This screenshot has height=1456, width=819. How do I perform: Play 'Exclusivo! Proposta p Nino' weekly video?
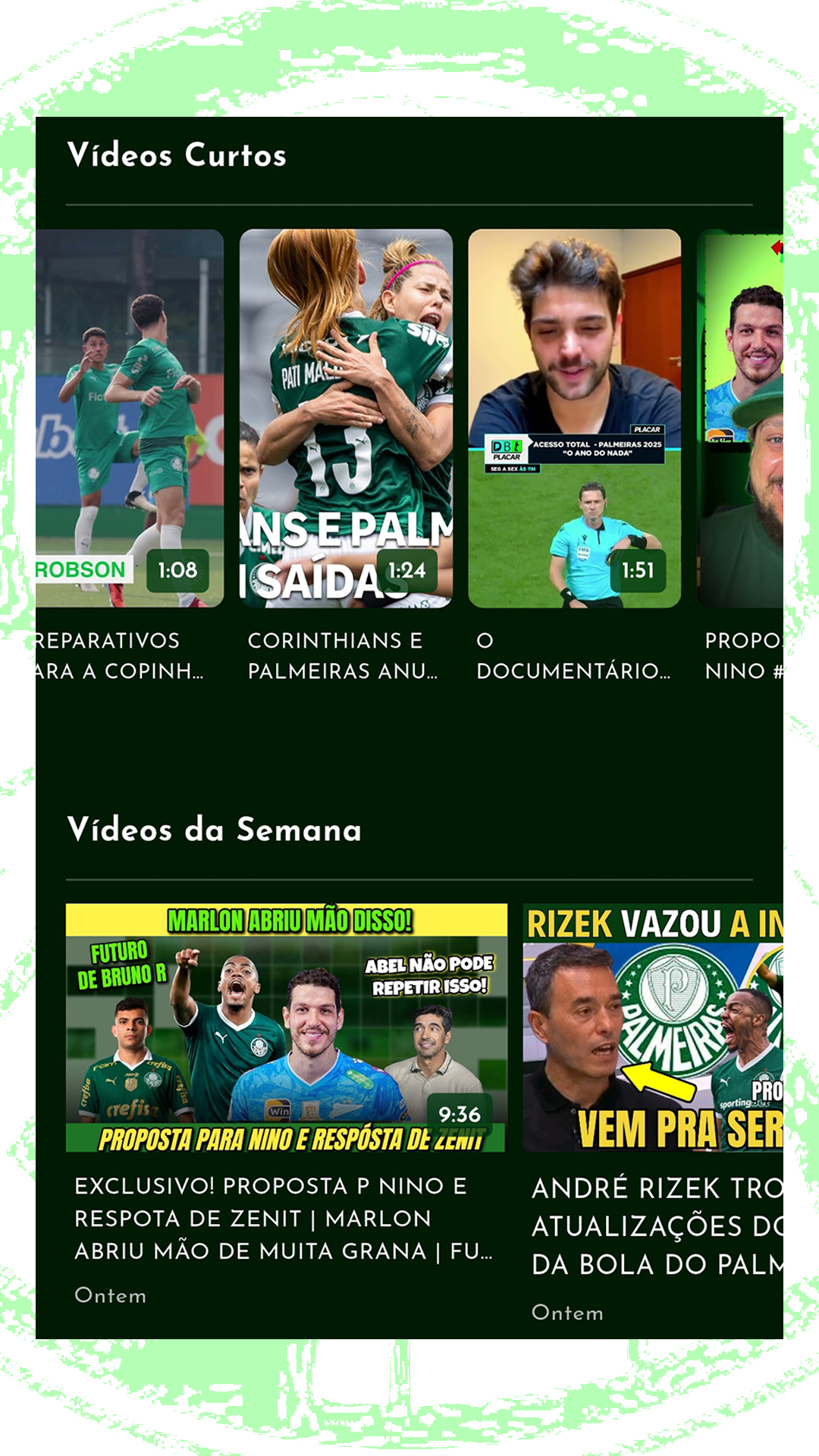pyautogui.click(x=286, y=1028)
